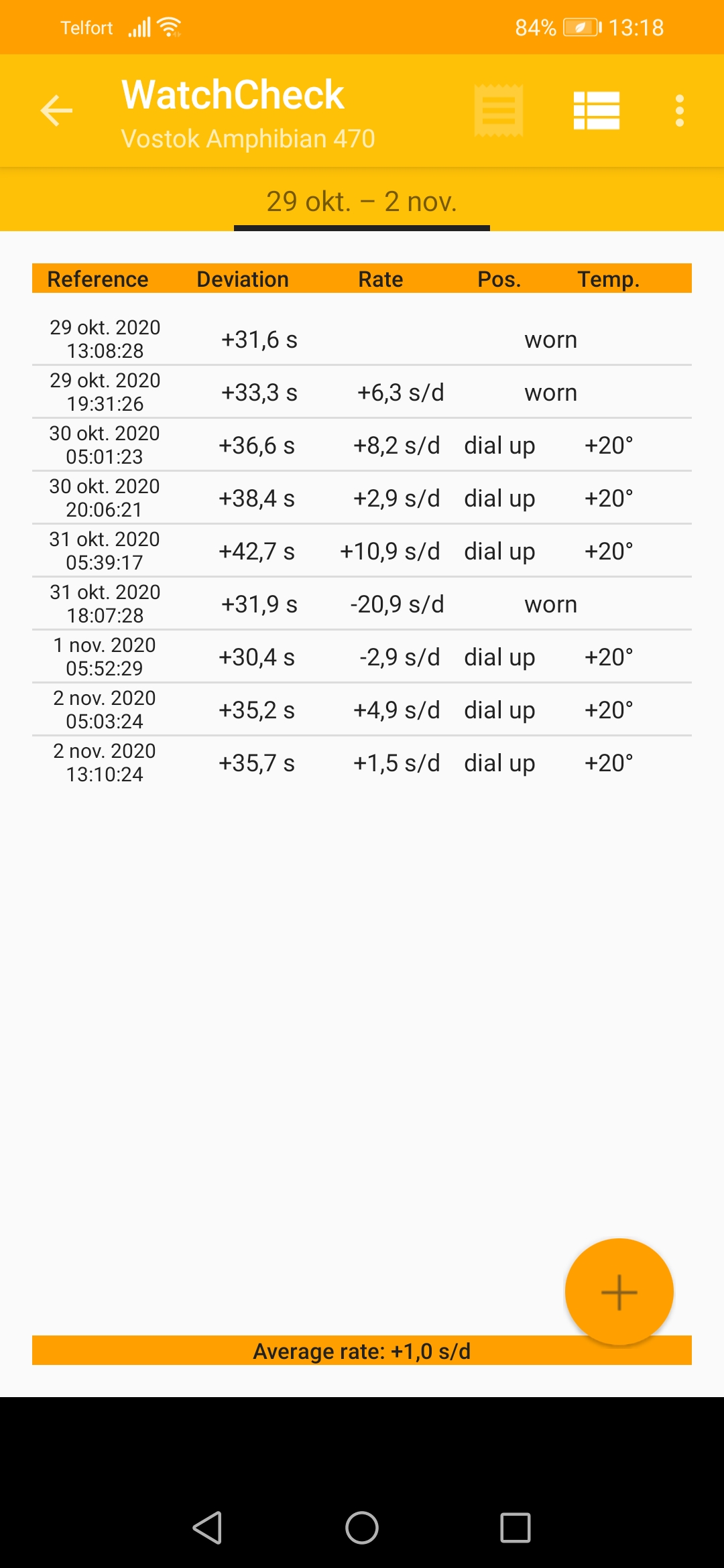Open the 30 okt. 2020 05:01:23 entry
724x1568 pixels.
[x=362, y=445]
